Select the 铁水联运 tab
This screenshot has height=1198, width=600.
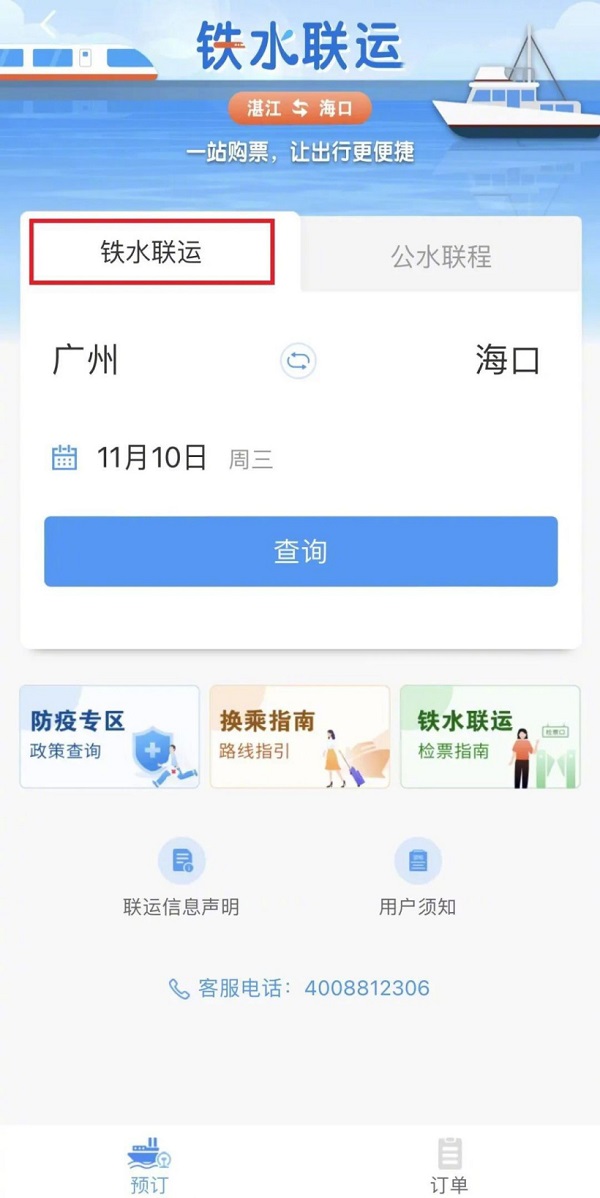[x=151, y=253]
